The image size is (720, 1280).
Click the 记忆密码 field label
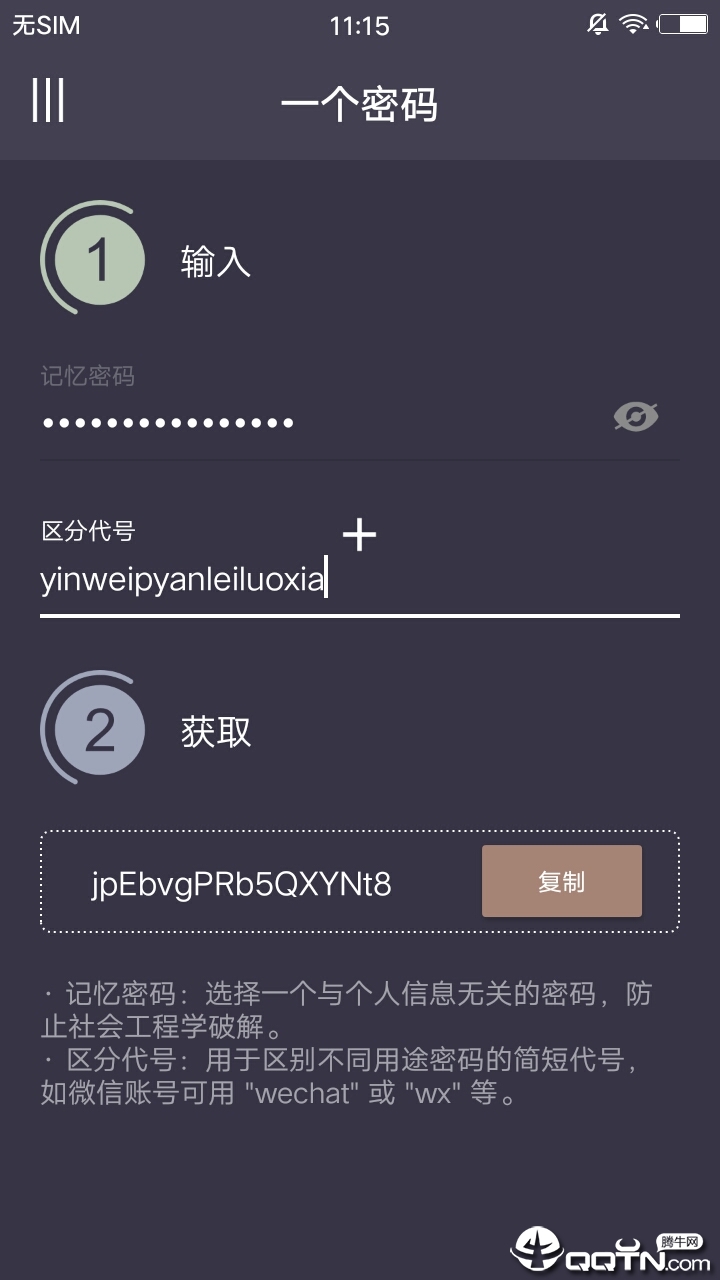[x=88, y=376]
